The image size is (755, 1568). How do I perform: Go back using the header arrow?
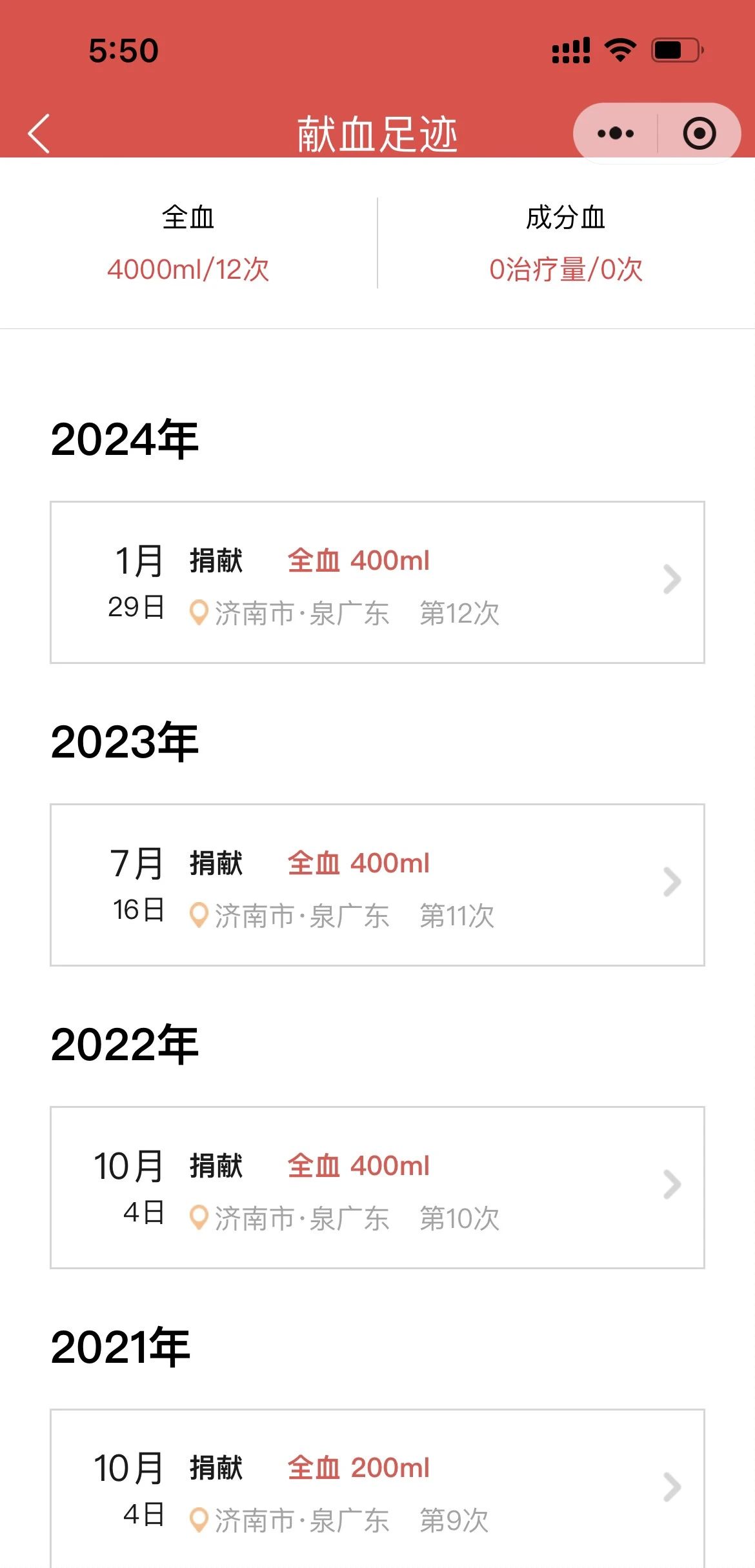(x=39, y=134)
